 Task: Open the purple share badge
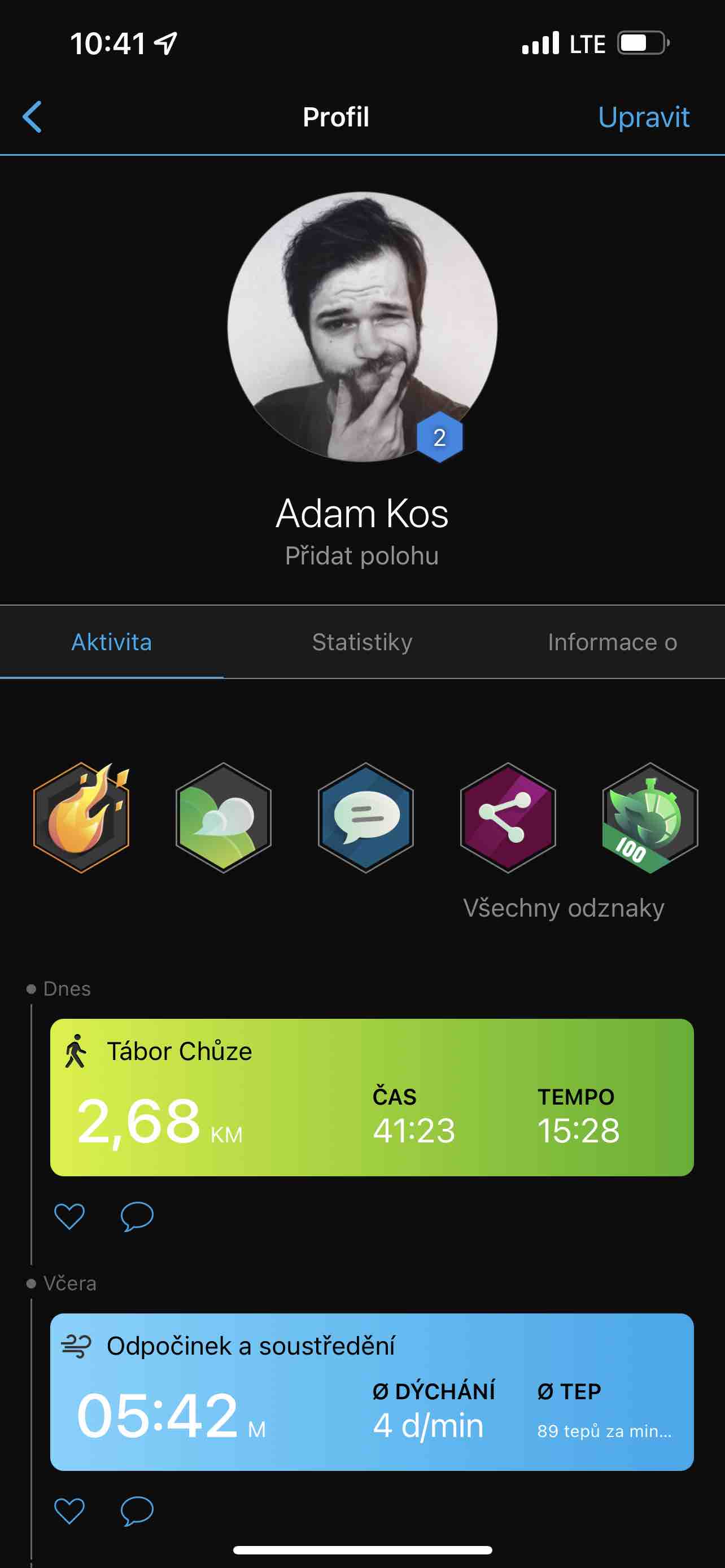(x=508, y=817)
